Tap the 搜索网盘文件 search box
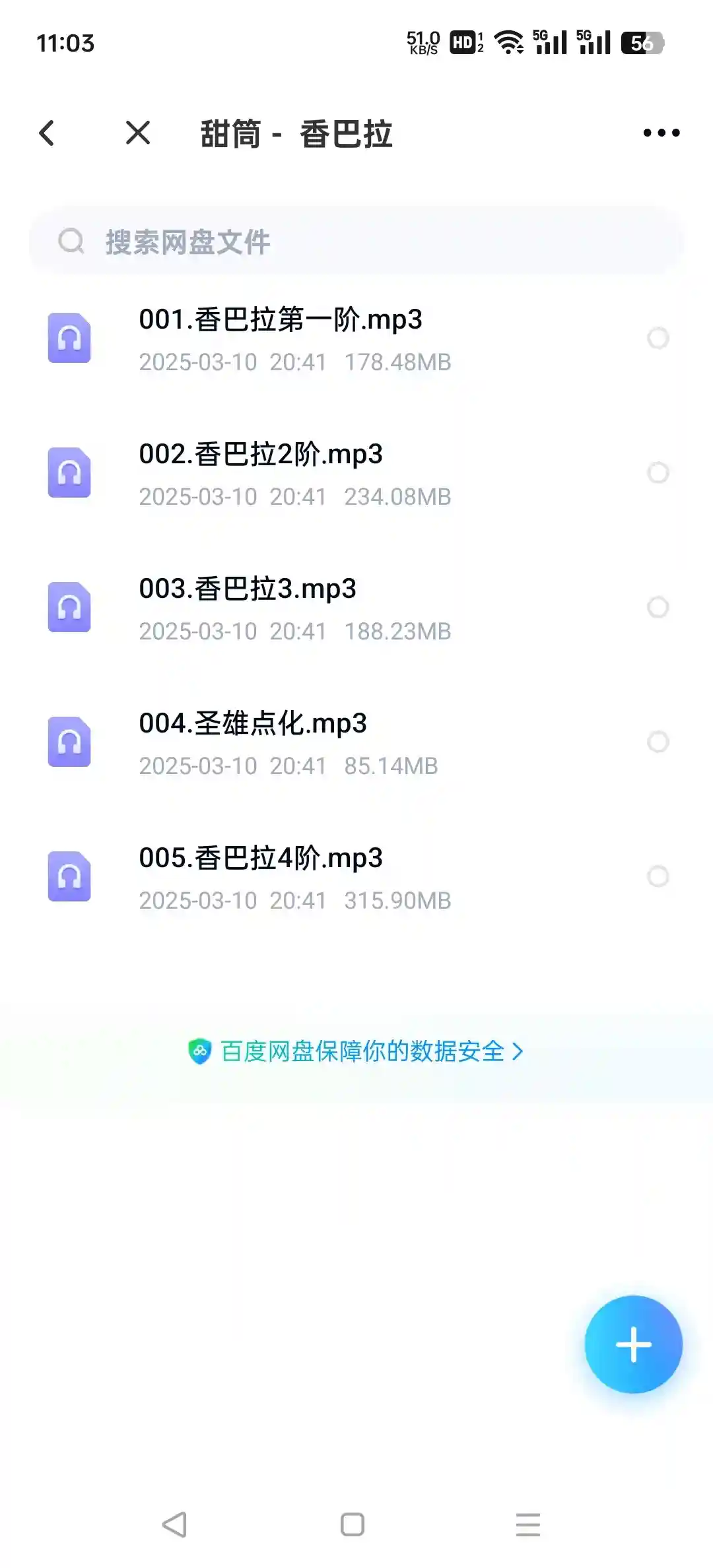713x1568 pixels. point(356,242)
